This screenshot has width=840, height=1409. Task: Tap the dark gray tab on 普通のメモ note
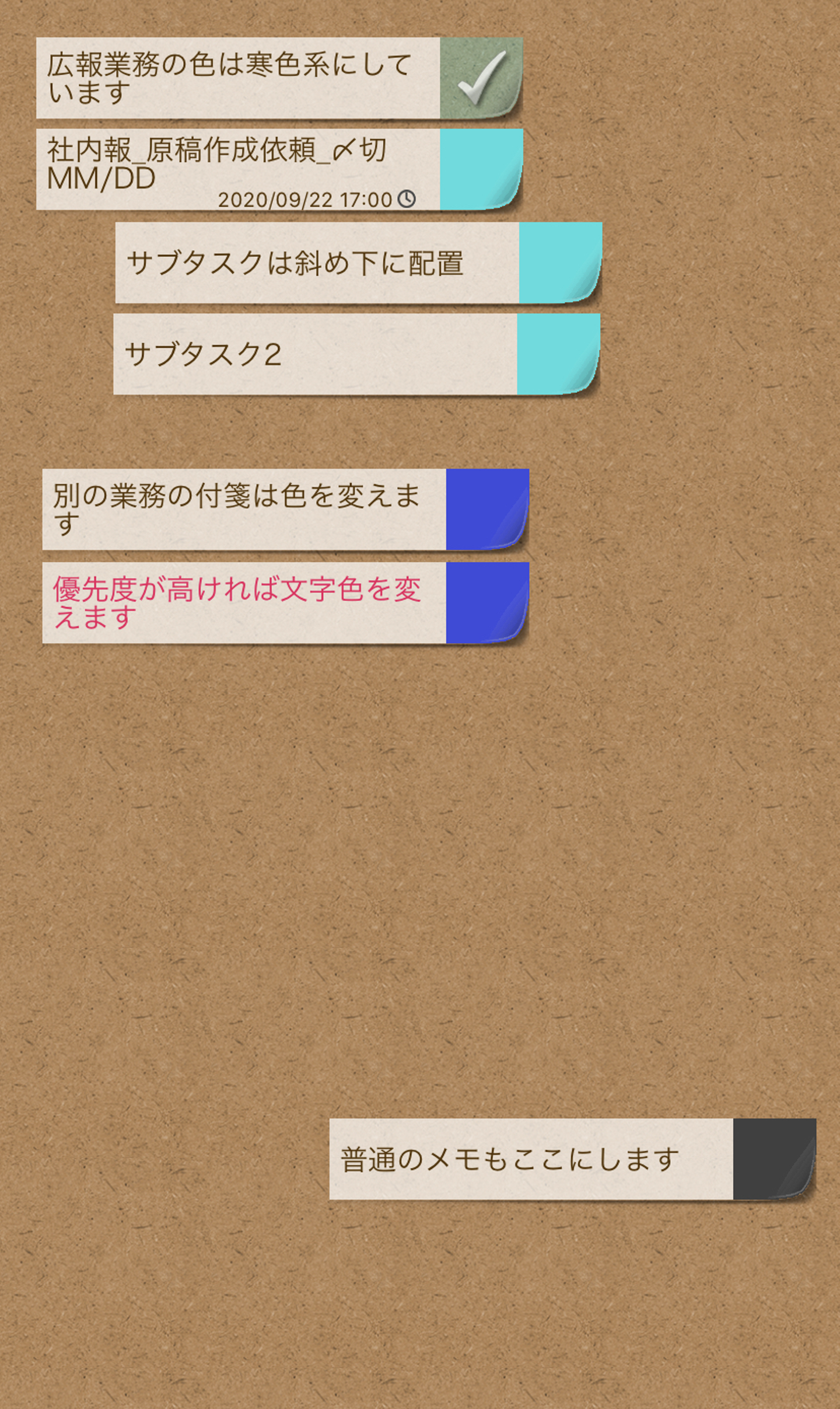coord(774,1159)
